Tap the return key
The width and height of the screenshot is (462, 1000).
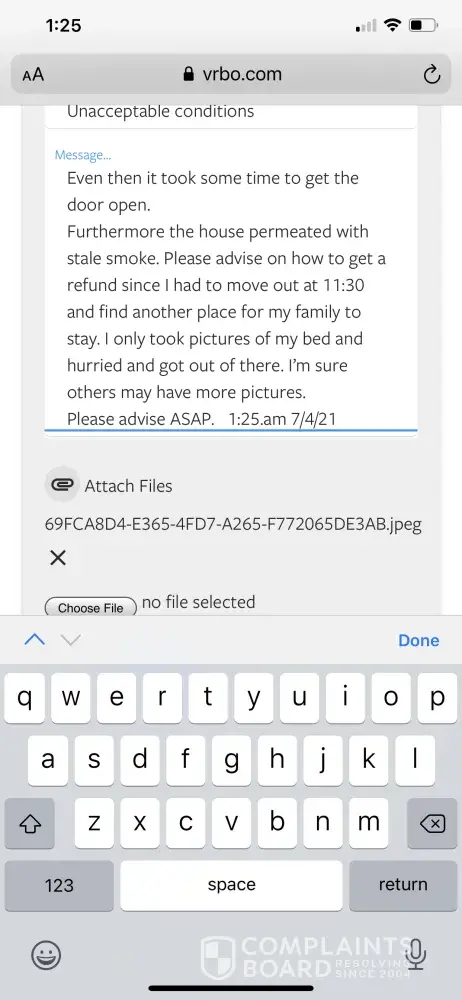[x=403, y=885]
